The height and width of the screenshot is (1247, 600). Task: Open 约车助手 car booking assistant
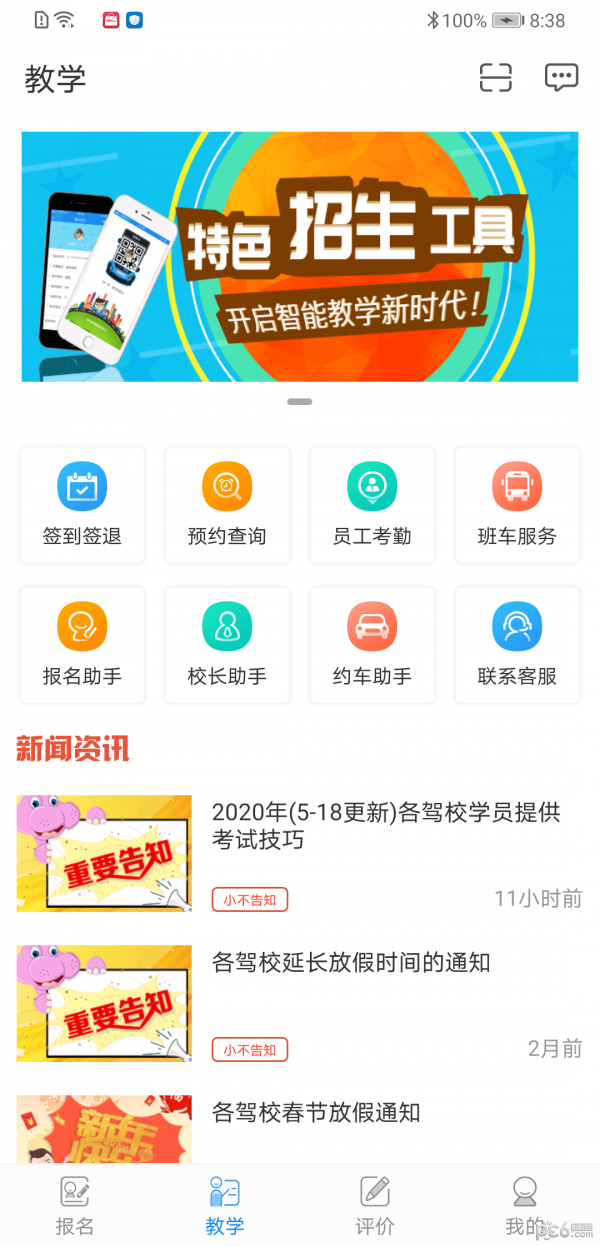click(x=372, y=645)
